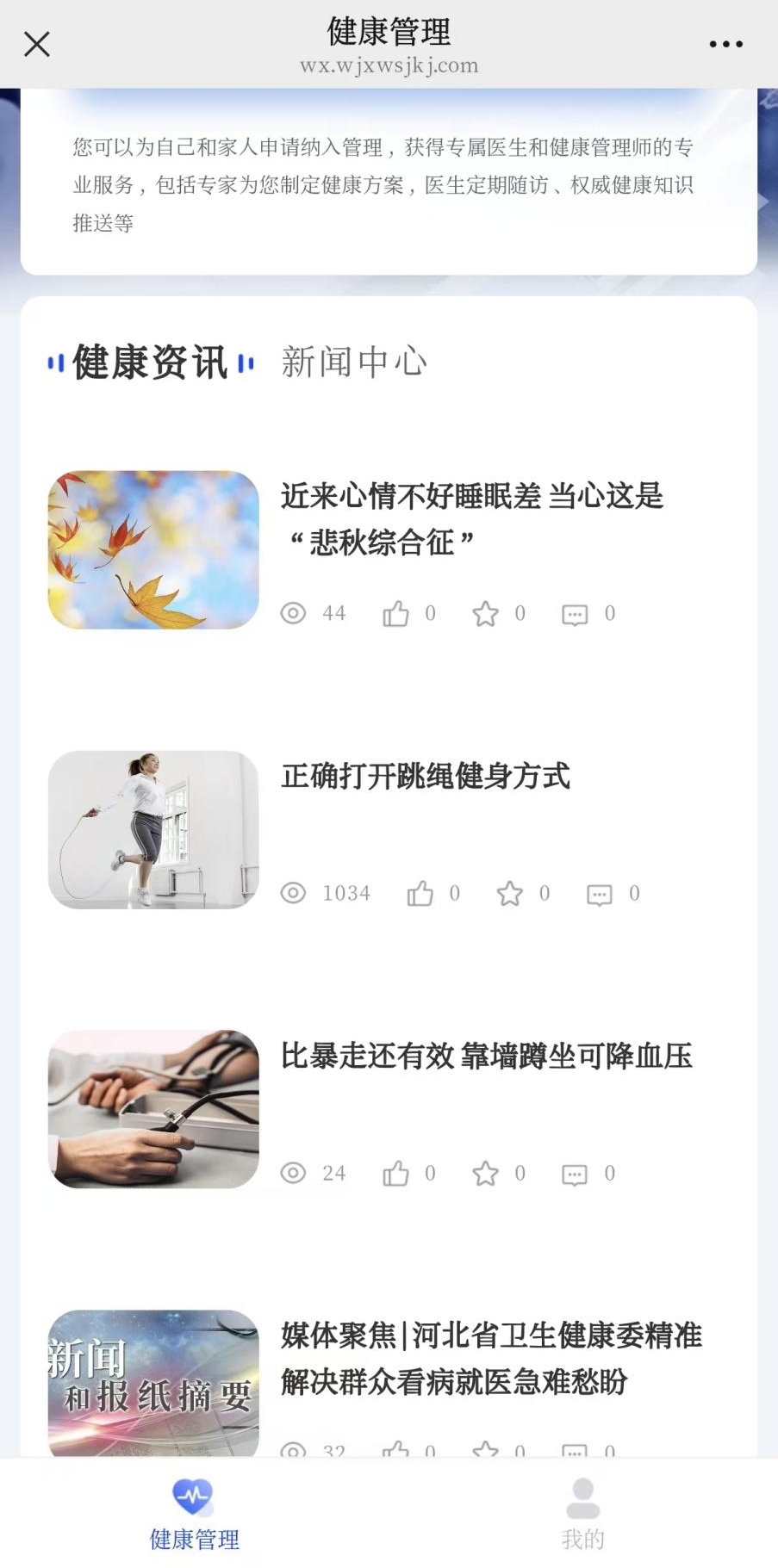Like the 靠墙蹲坐可降血压 article
The image size is (778, 1568).
396,1173
